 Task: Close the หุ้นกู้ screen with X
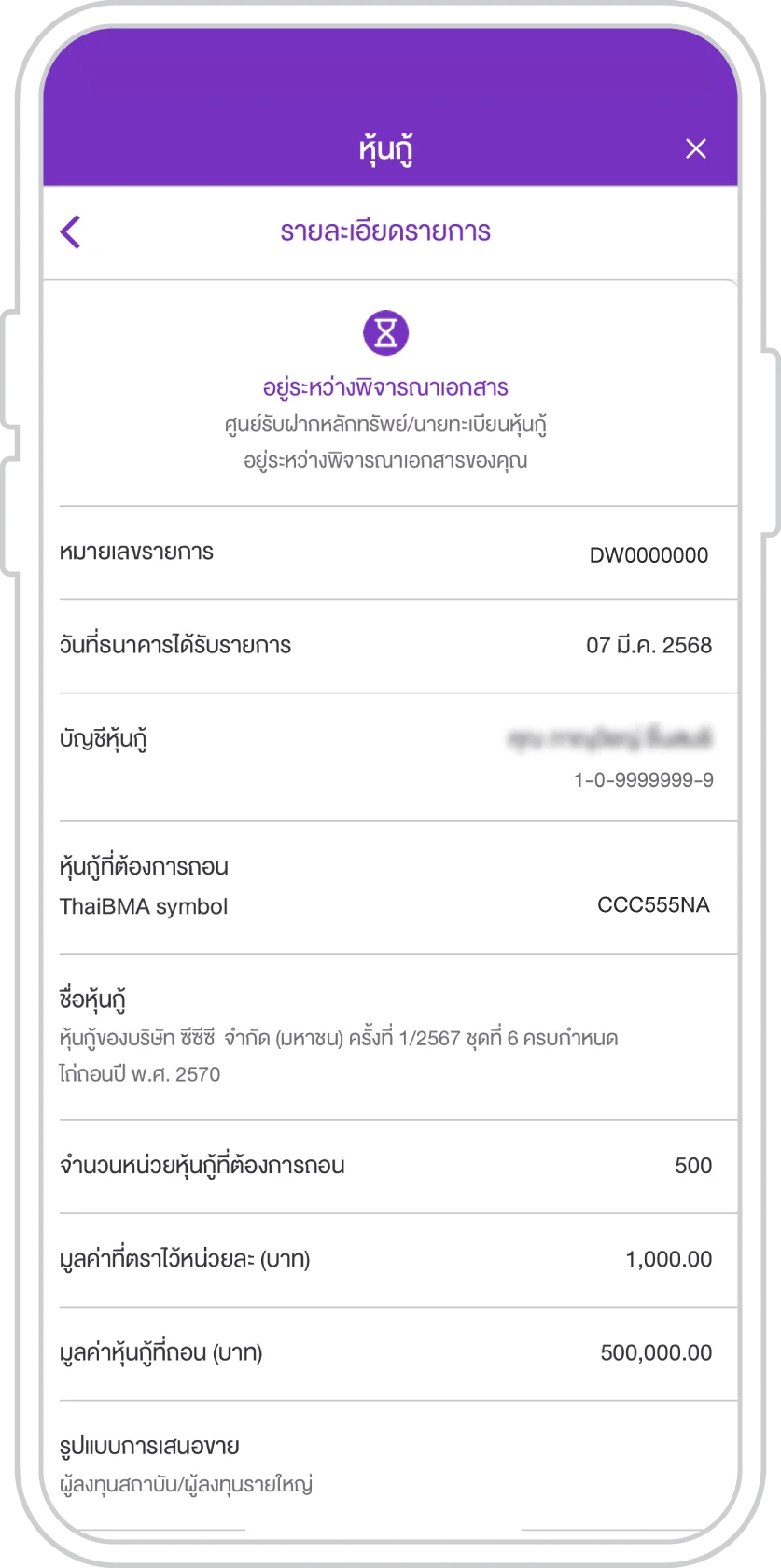tap(695, 148)
